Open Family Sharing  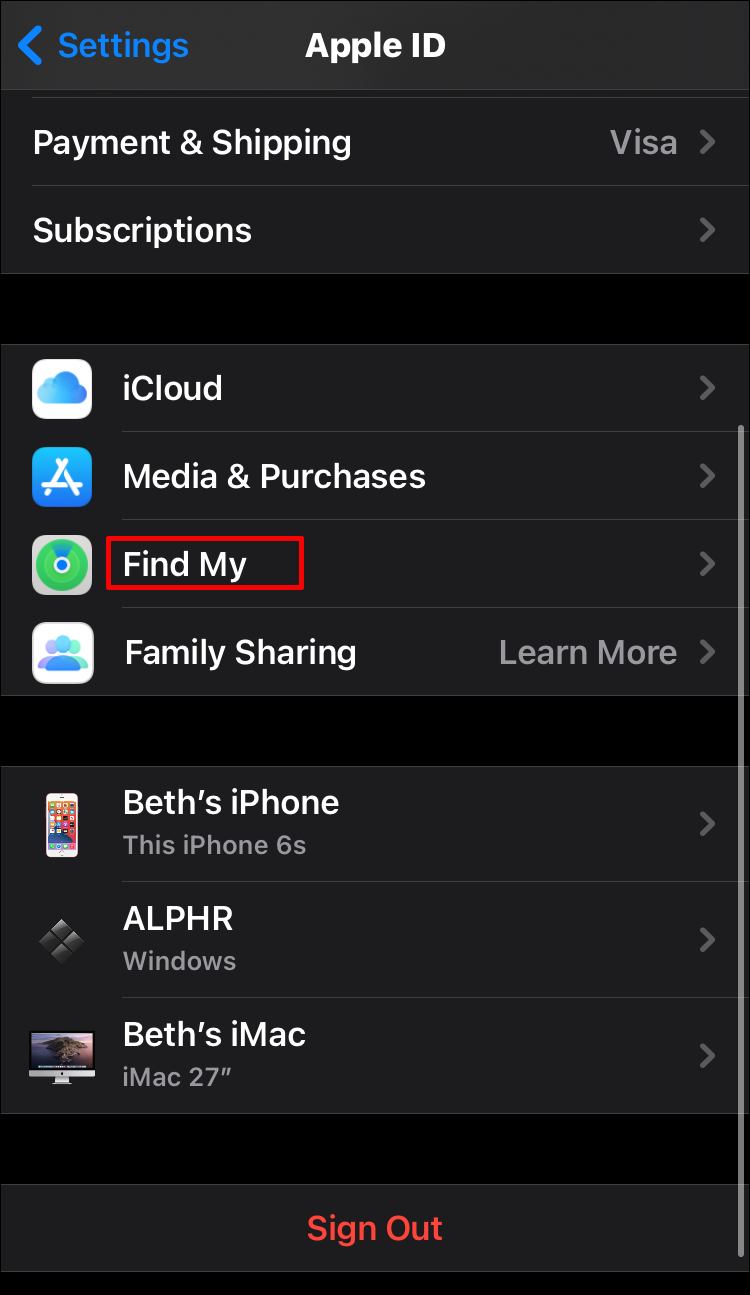point(374,652)
